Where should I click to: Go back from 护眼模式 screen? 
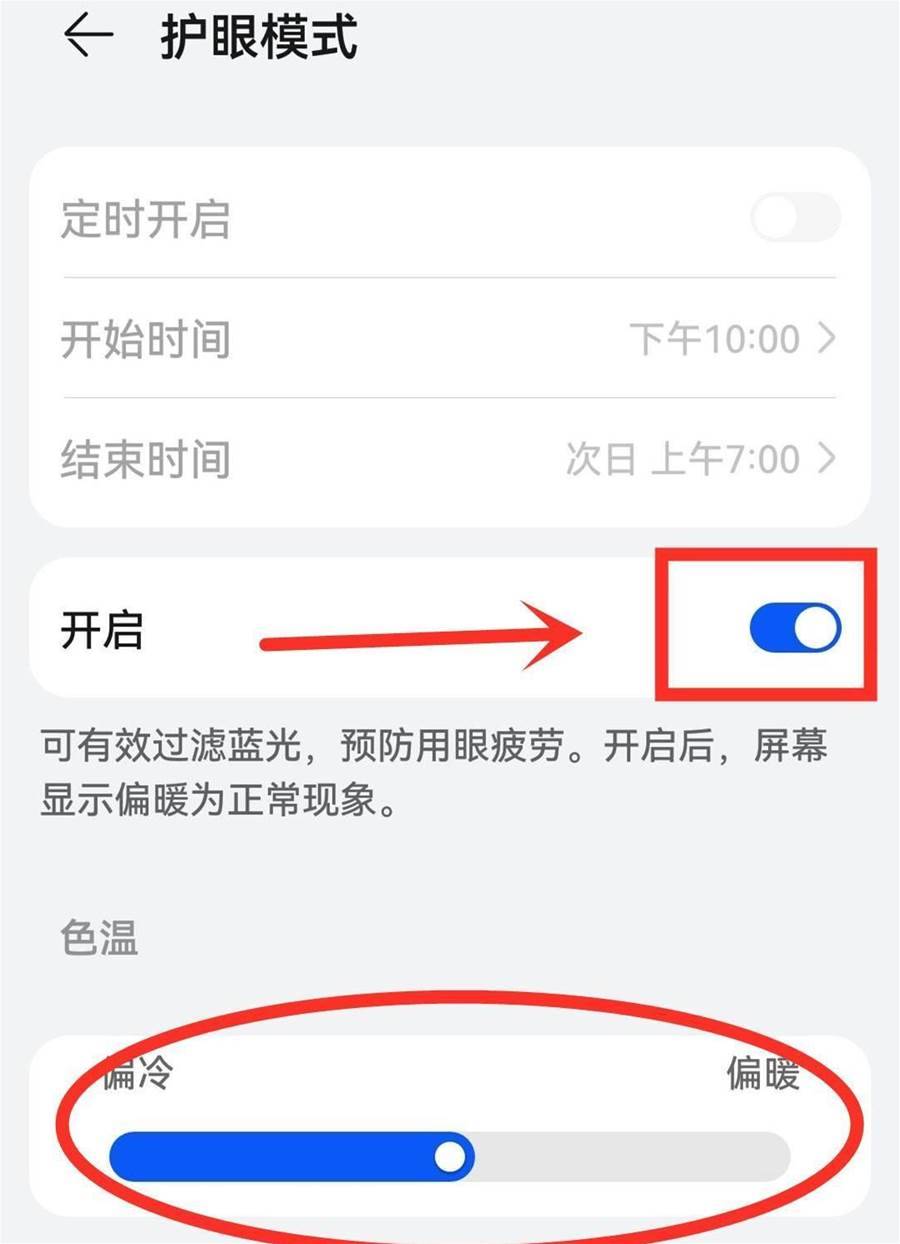click(88, 37)
